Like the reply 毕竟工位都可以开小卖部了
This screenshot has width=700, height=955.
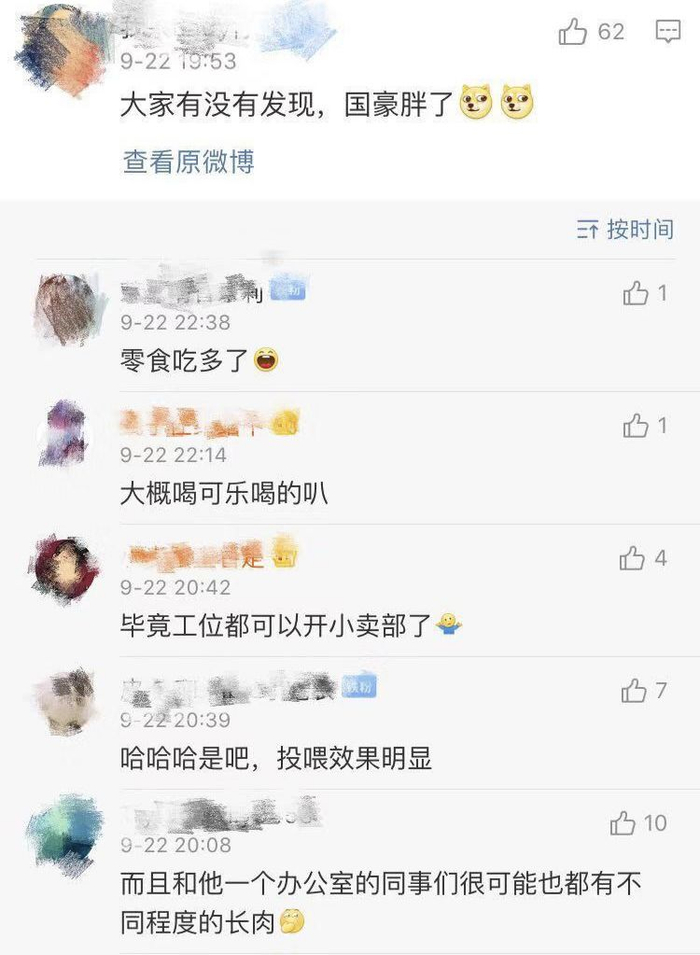632,559
